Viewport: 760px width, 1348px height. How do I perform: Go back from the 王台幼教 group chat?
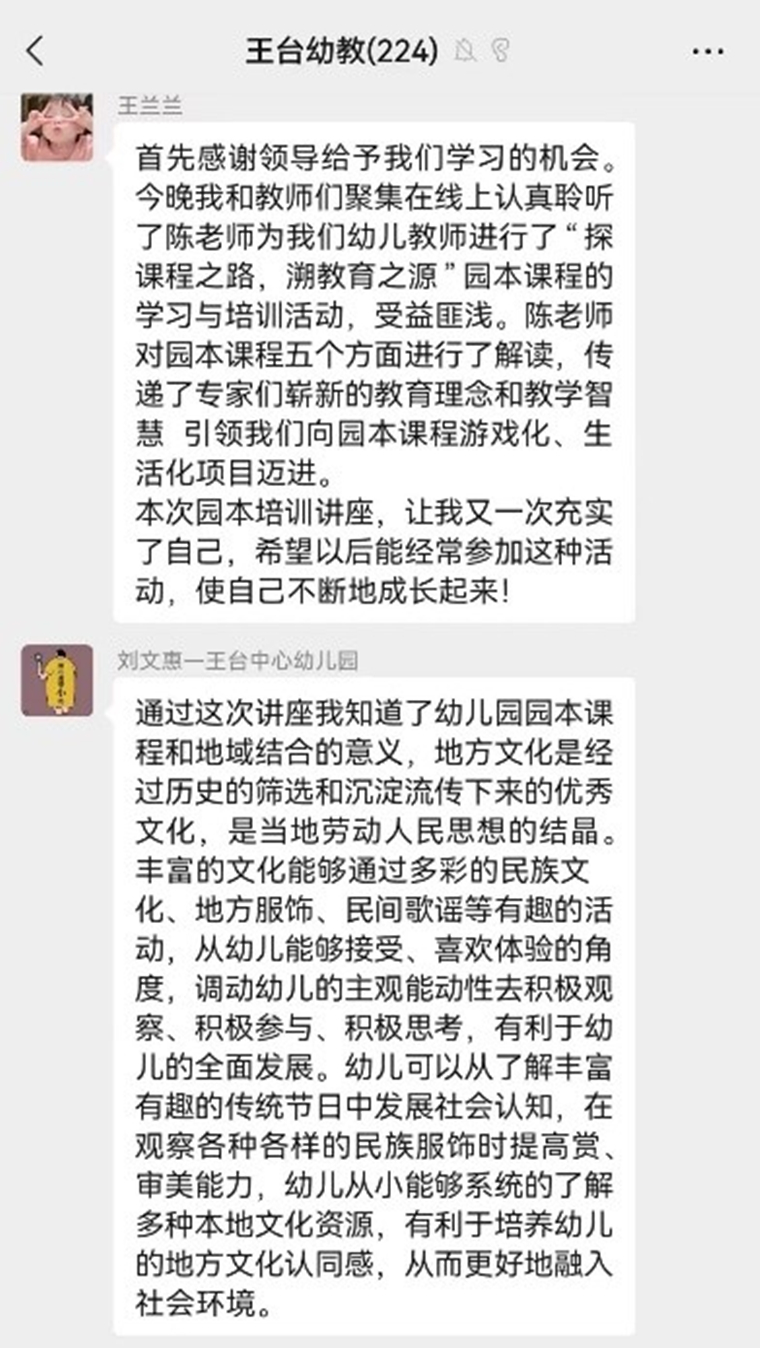tap(36, 51)
